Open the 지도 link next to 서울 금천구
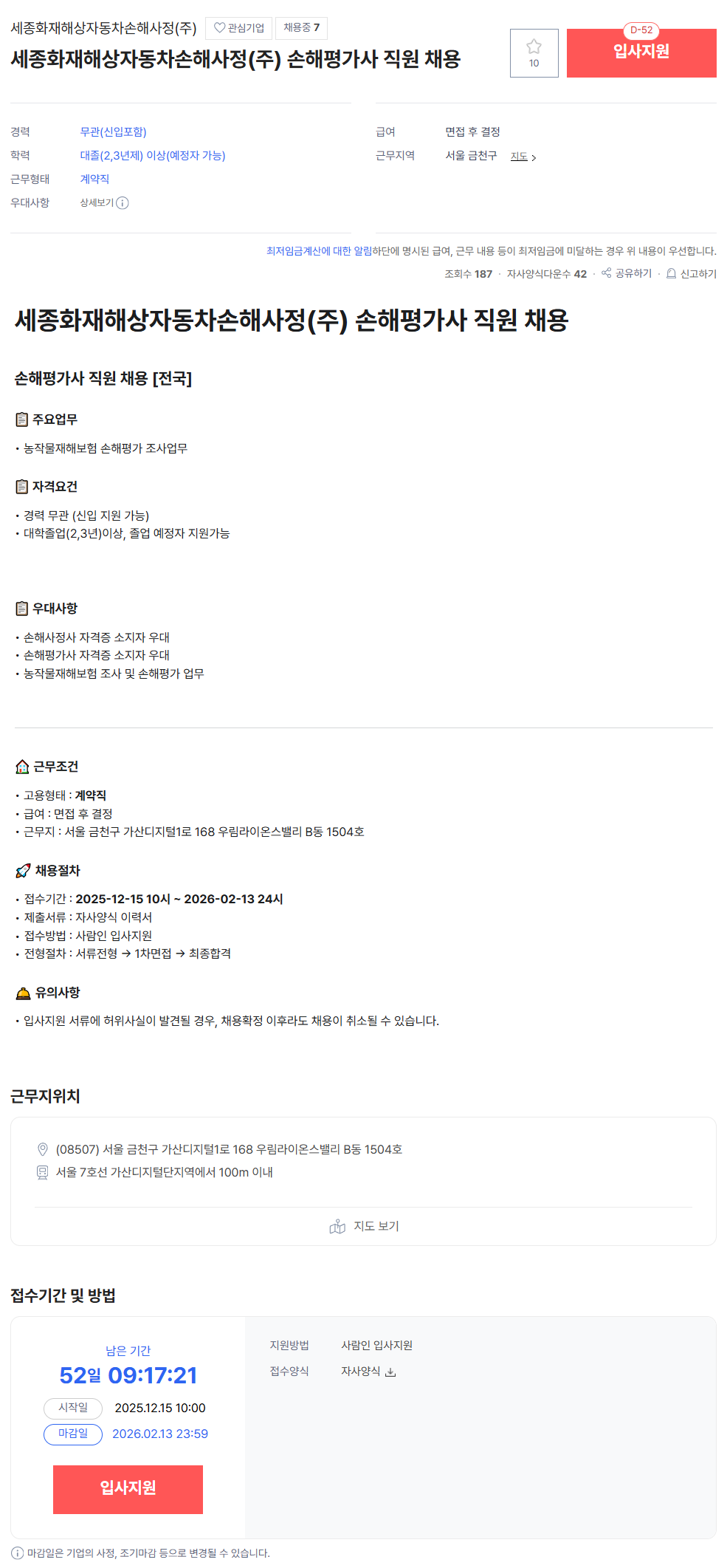Screen dimensions: 727x1568 point(523,157)
